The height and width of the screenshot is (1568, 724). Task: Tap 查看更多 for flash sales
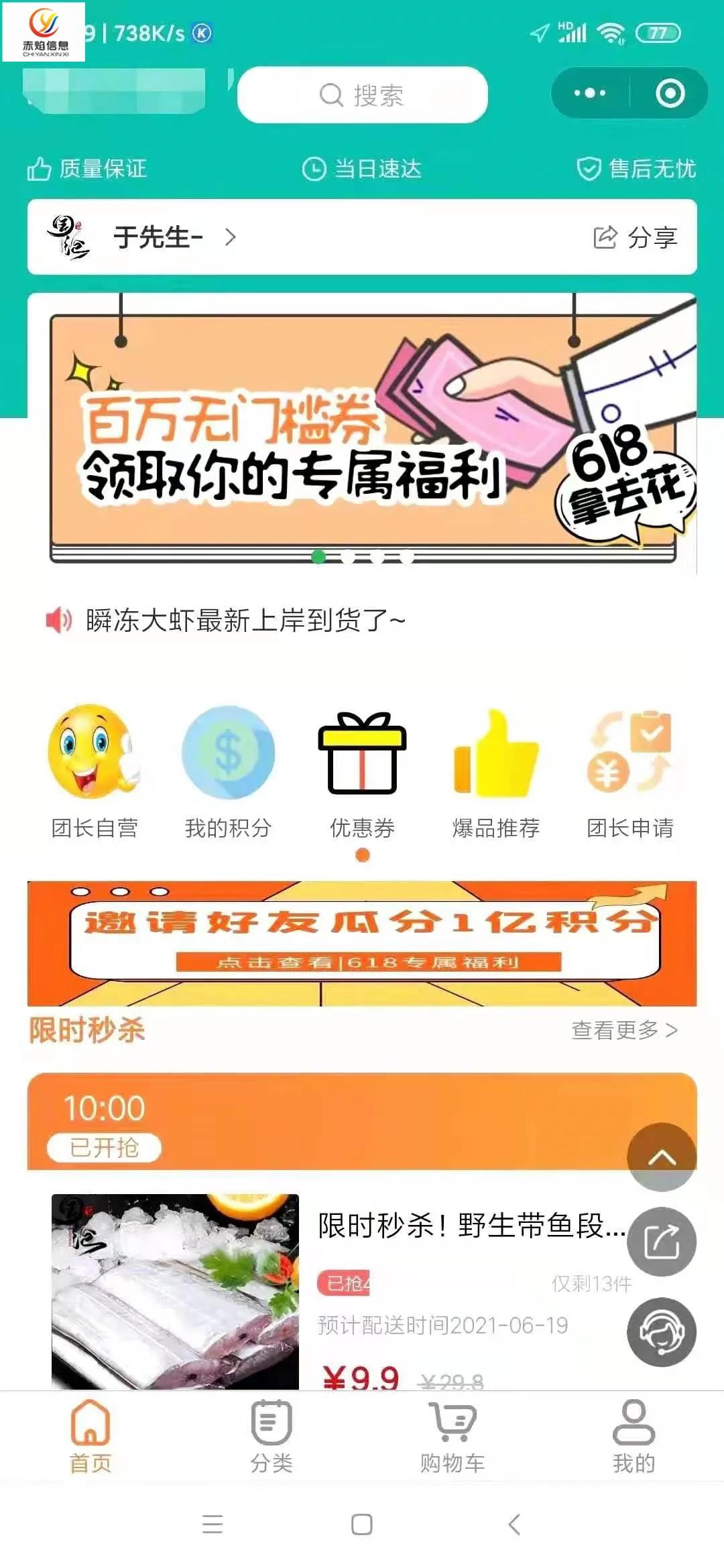pos(624,1030)
